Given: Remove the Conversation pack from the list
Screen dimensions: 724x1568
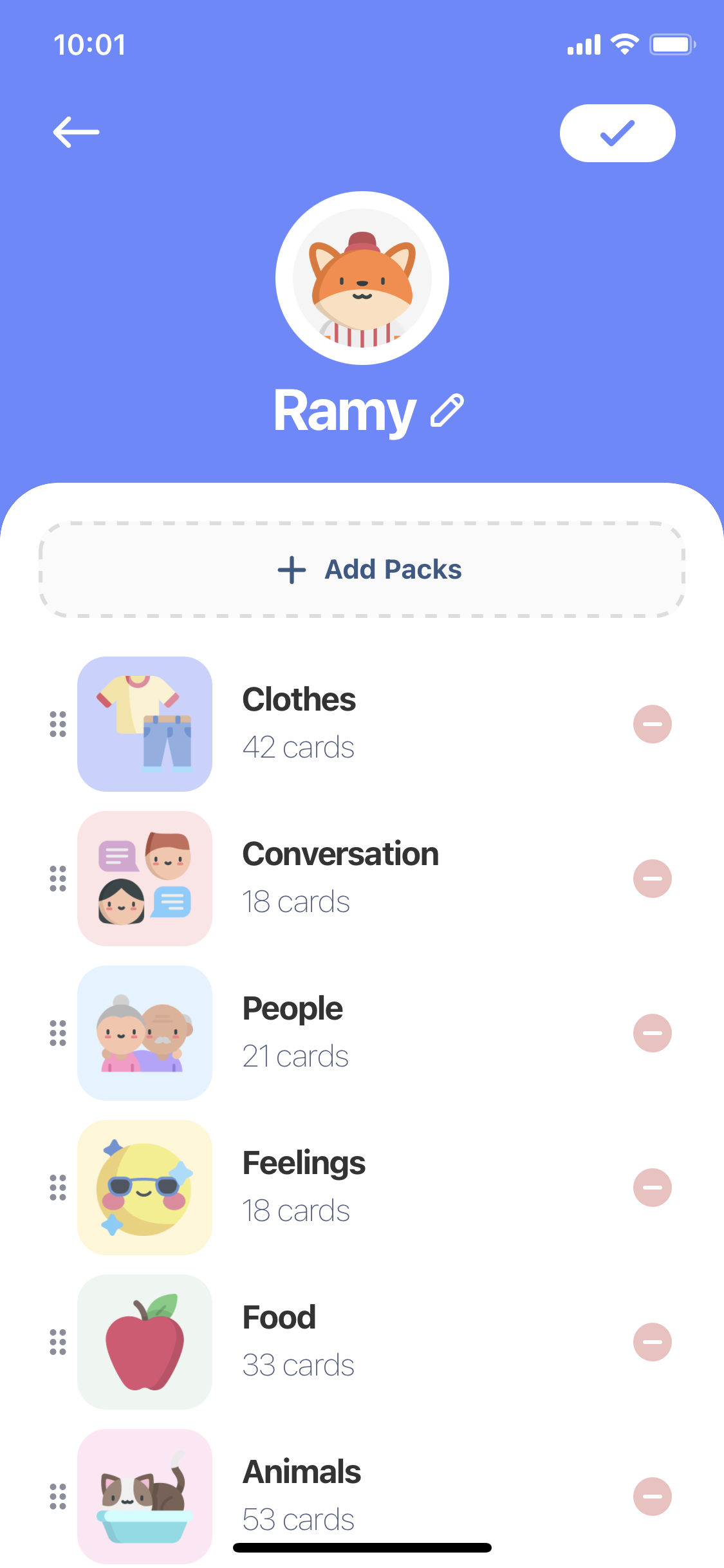Looking at the screenshot, I should [652, 878].
